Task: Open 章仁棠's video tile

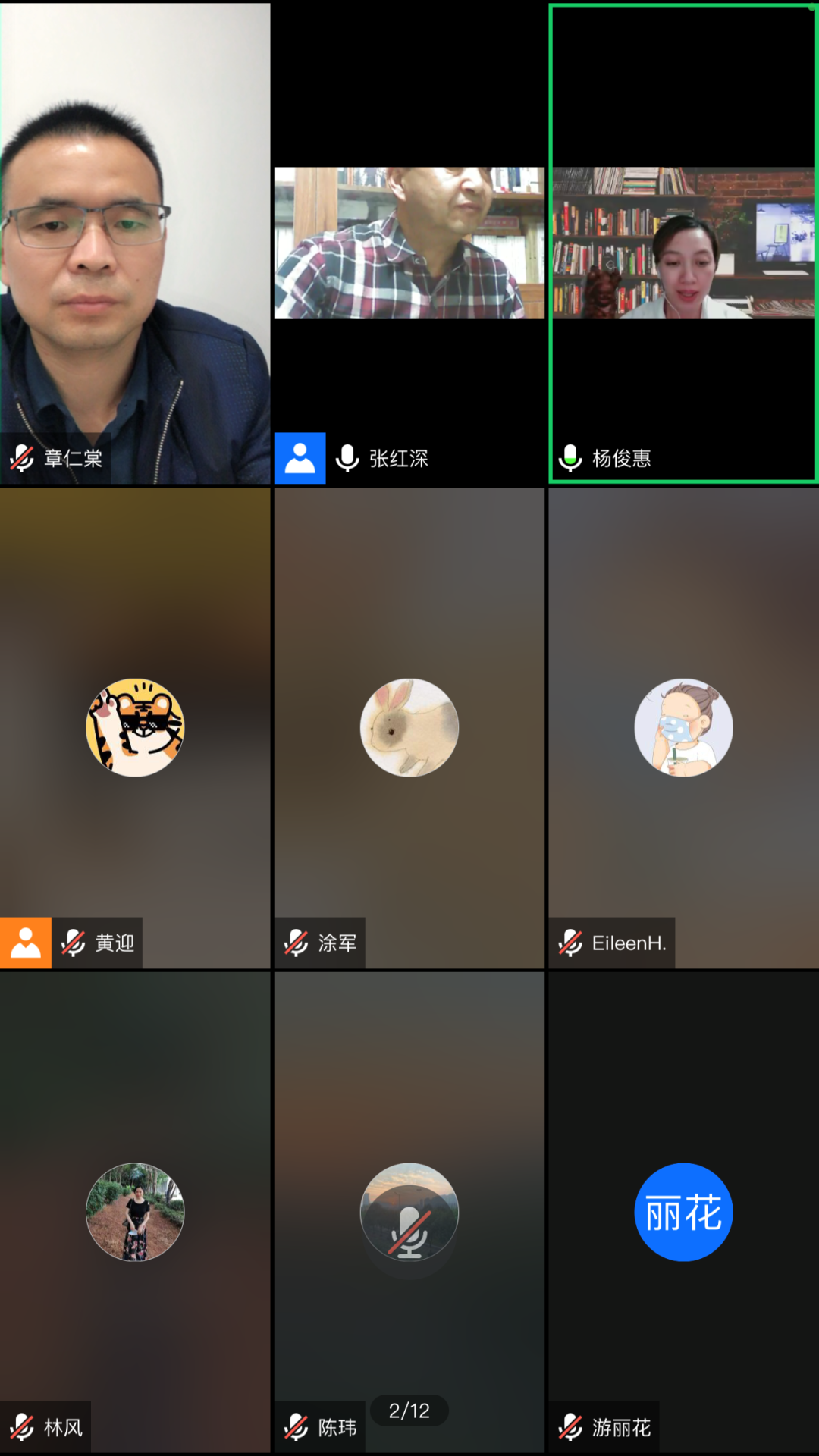Action: coord(135,243)
